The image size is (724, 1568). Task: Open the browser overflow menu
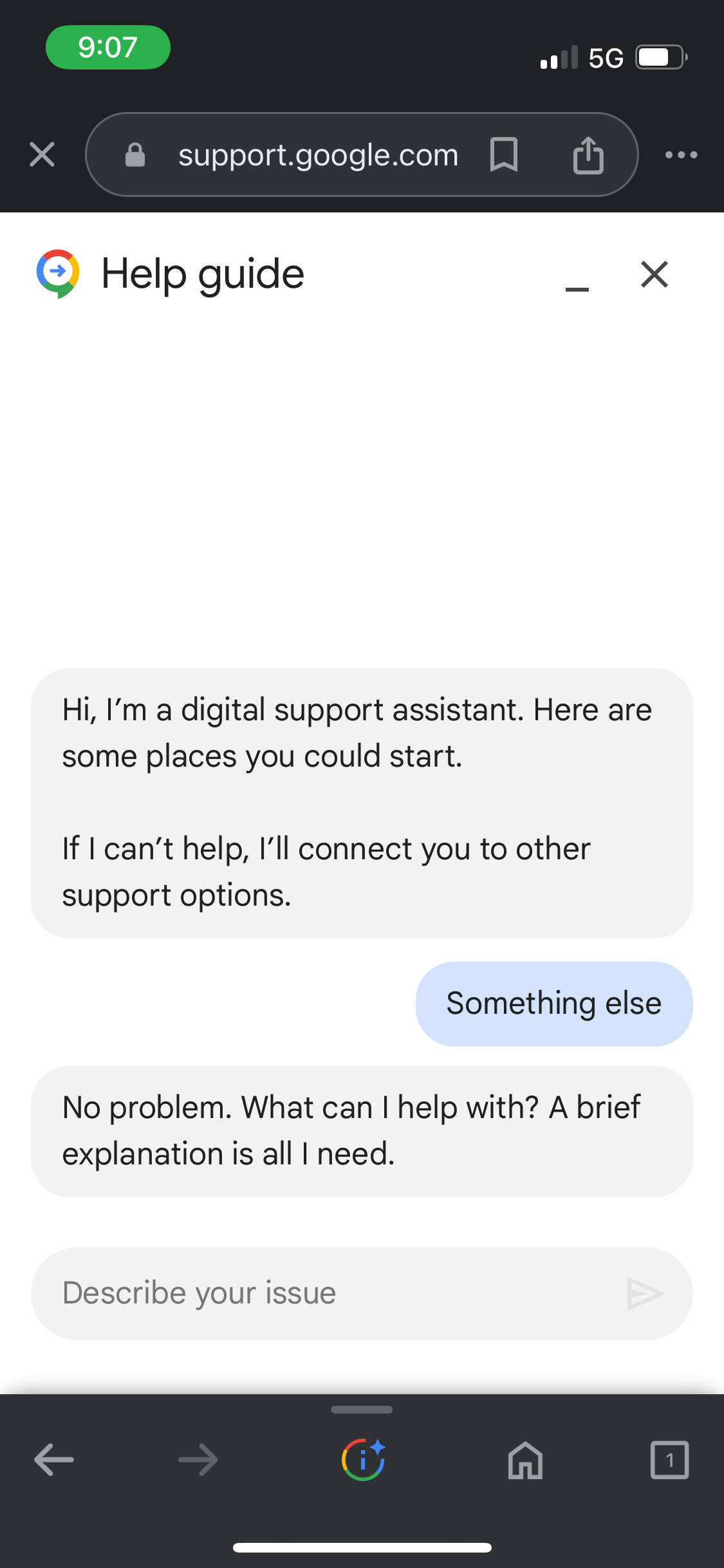click(681, 155)
